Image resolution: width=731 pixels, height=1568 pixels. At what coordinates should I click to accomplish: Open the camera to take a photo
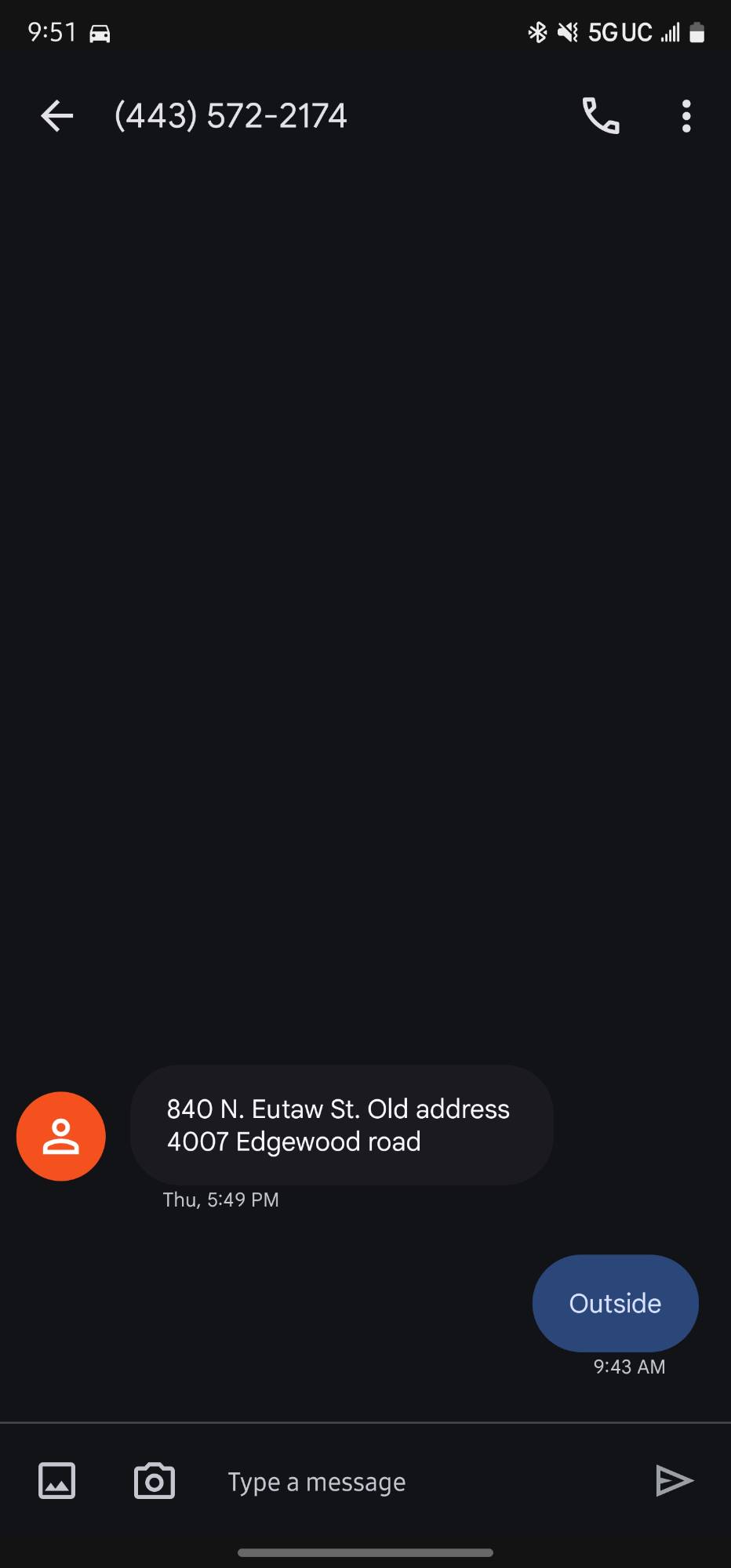(155, 1481)
